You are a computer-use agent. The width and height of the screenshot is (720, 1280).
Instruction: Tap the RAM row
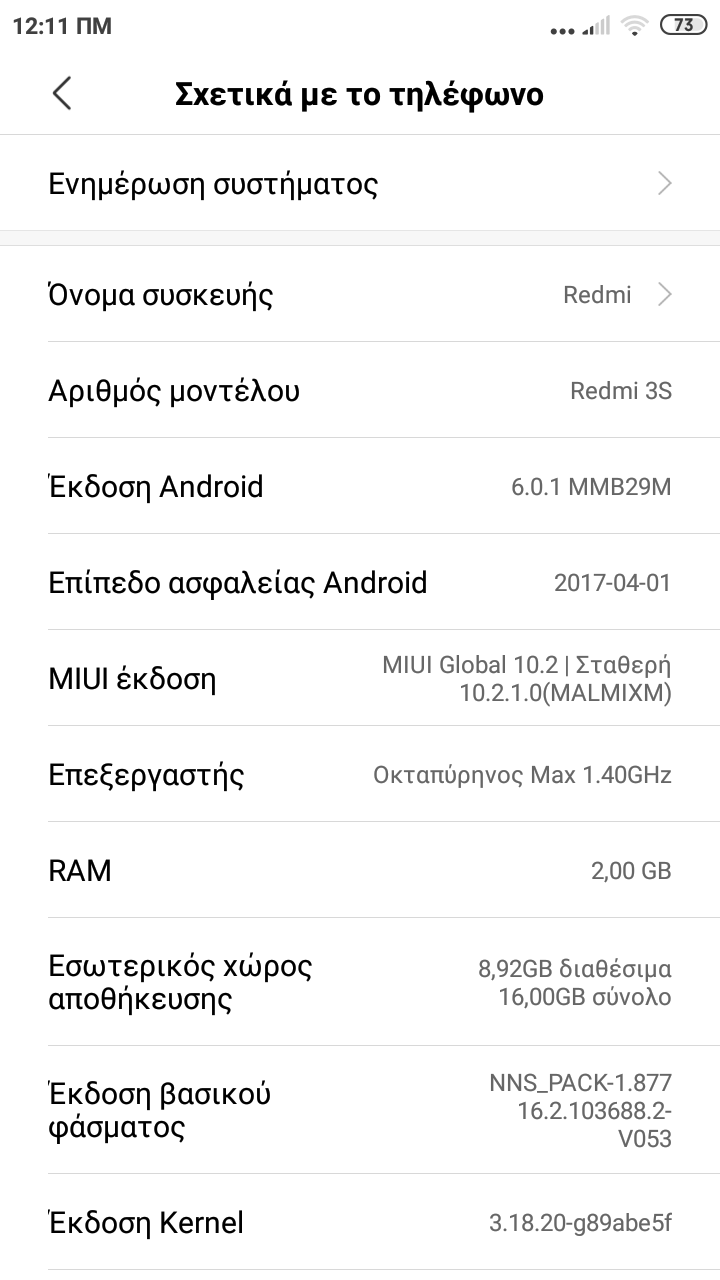pyautogui.click(x=360, y=870)
